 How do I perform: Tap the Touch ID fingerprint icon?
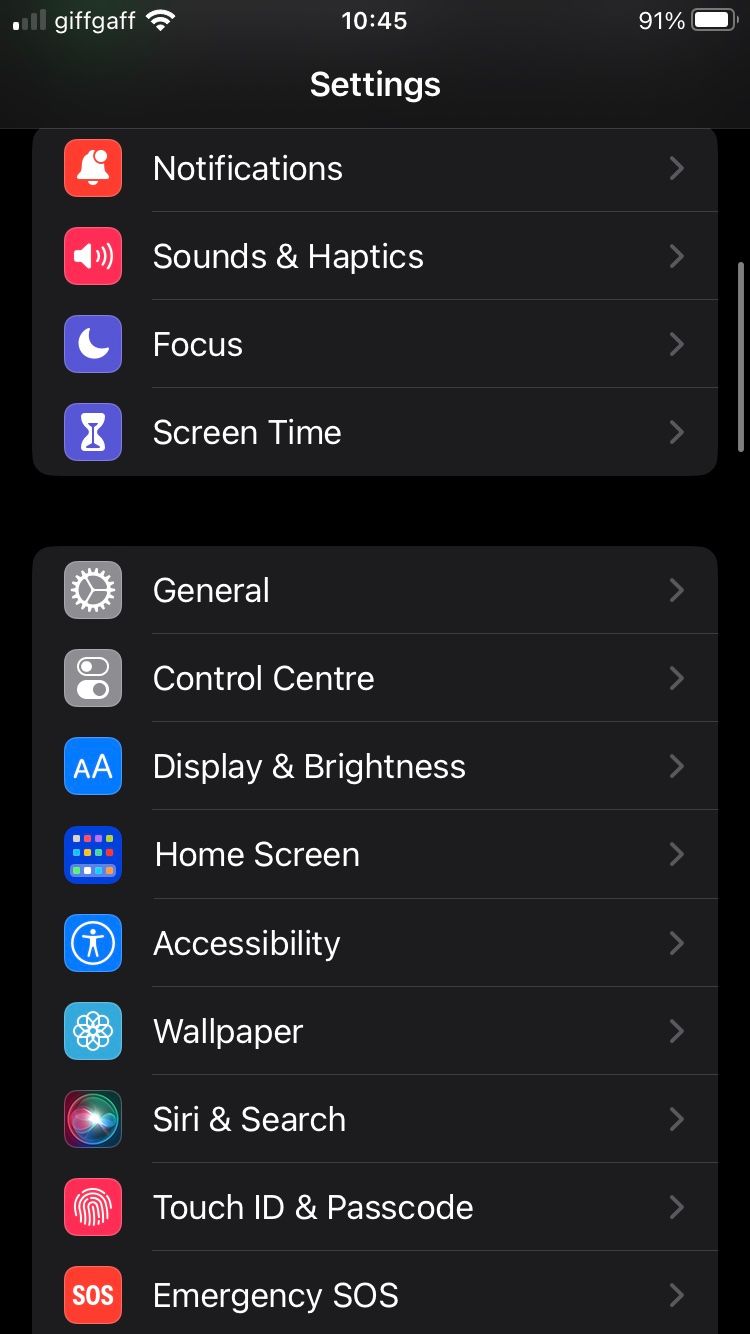click(92, 1207)
